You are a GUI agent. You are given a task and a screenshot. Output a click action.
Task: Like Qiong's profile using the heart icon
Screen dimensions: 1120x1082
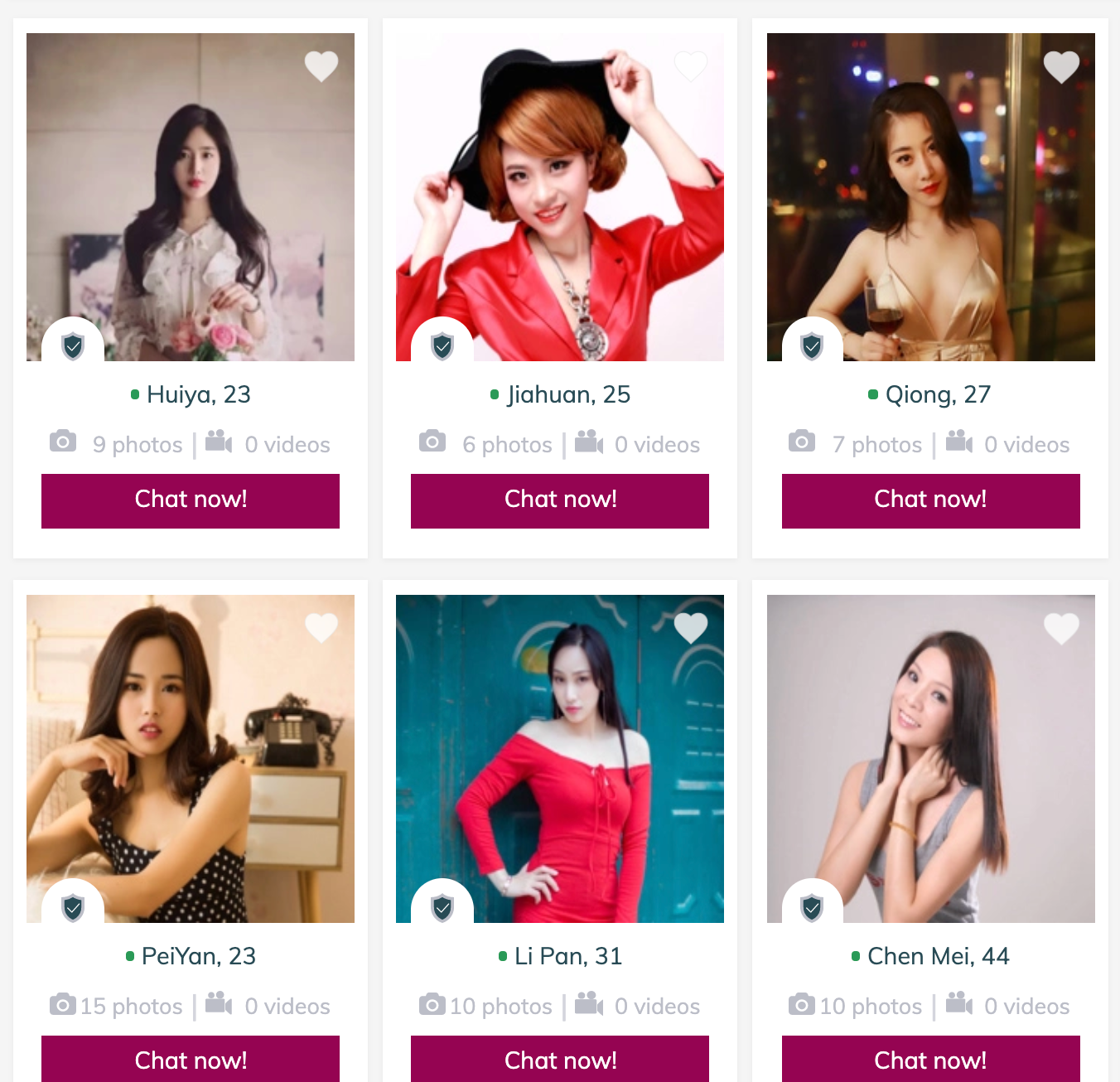(x=1061, y=66)
